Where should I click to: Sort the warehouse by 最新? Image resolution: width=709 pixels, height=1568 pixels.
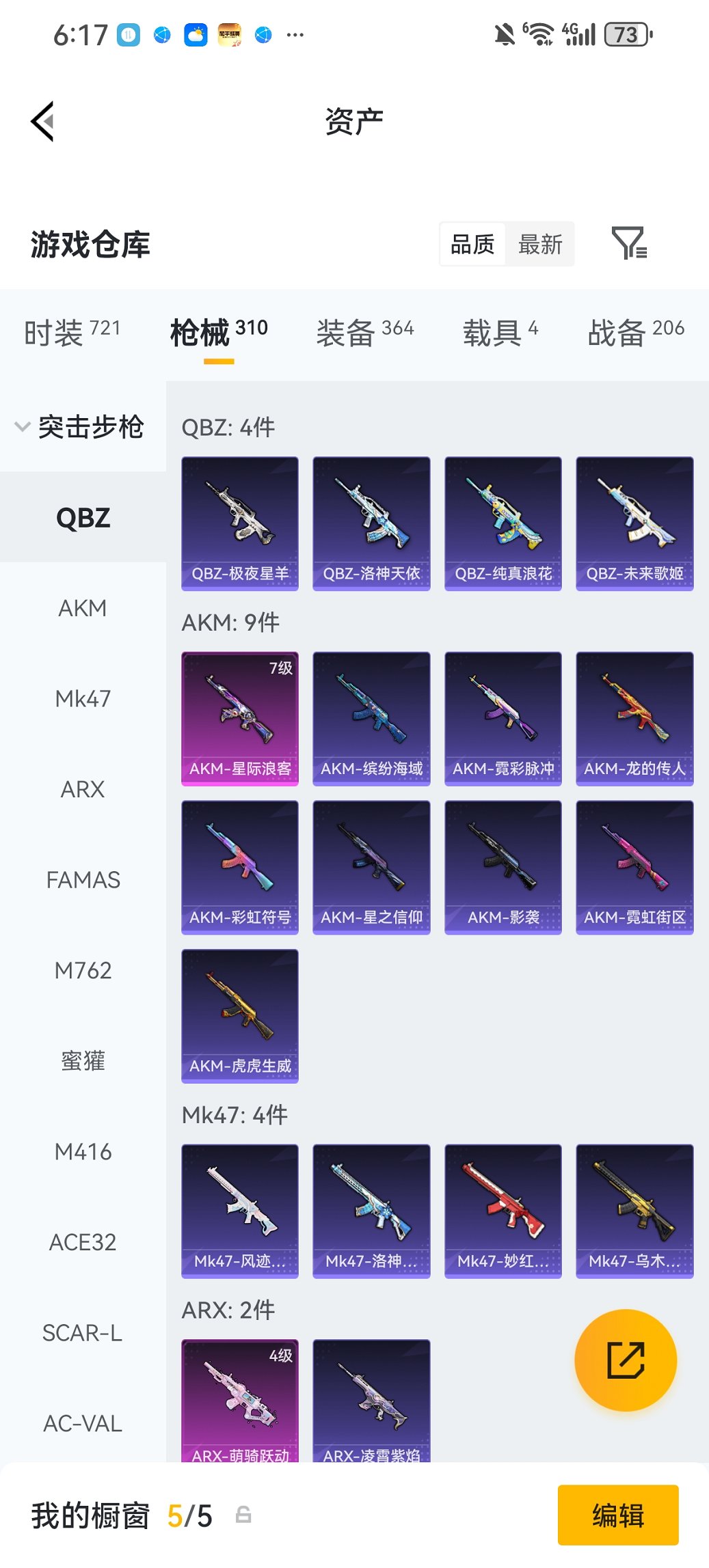pos(539,244)
